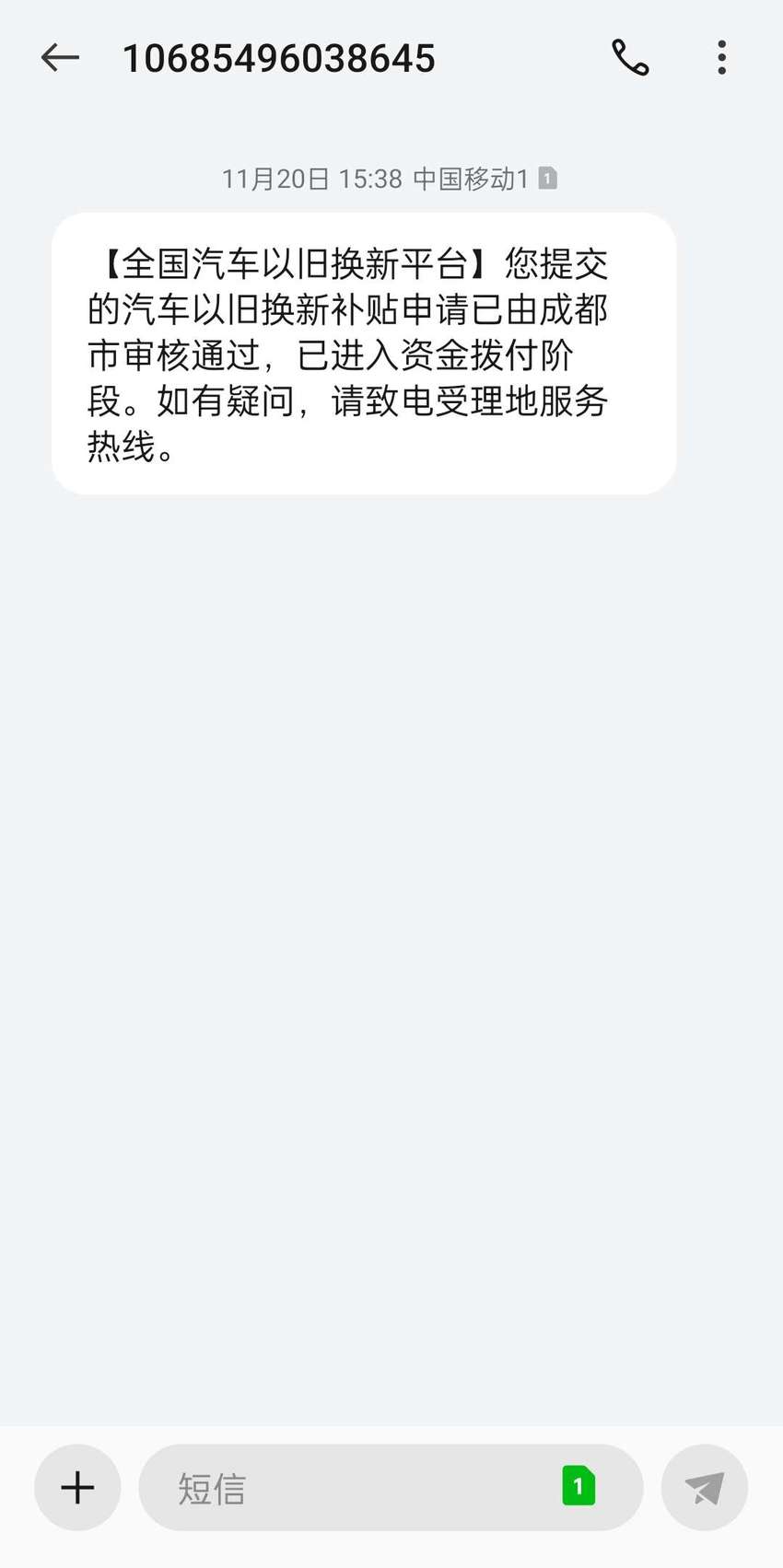The width and height of the screenshot is (783, 1568).
Task: Send the message with paper plane button
Action: [x=705, y=1487]
